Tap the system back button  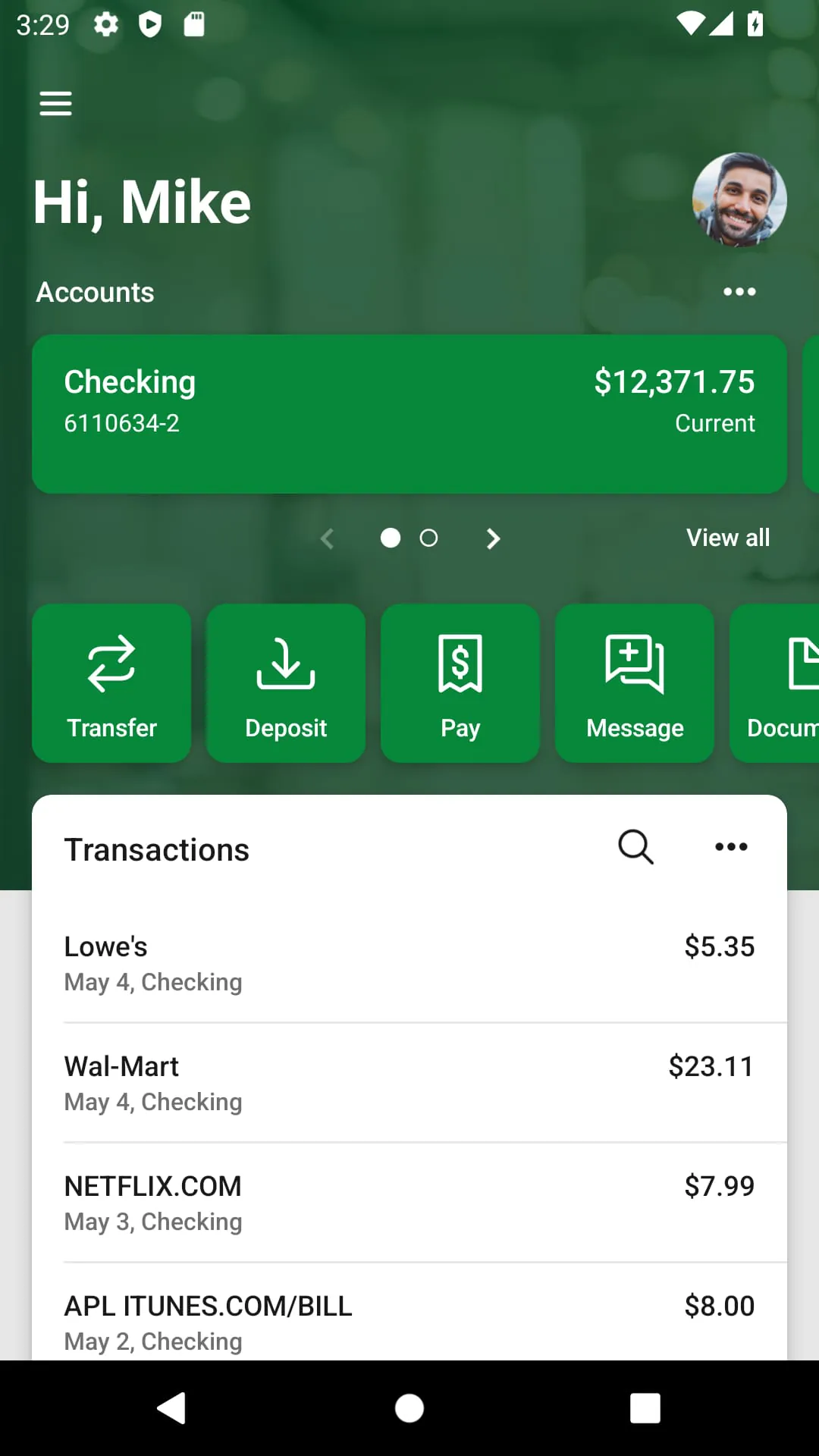click(x=171, y=1408)
